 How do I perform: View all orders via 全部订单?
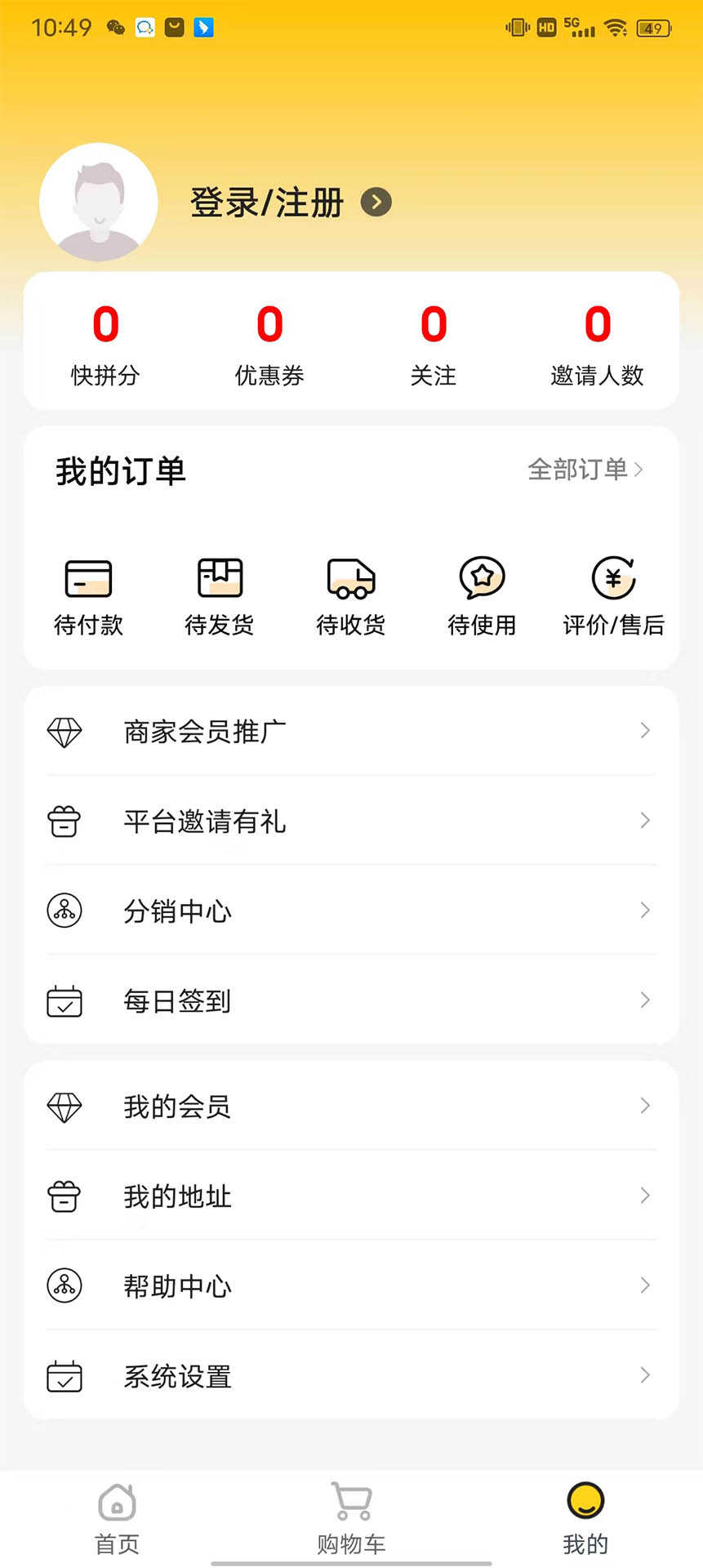585,470
